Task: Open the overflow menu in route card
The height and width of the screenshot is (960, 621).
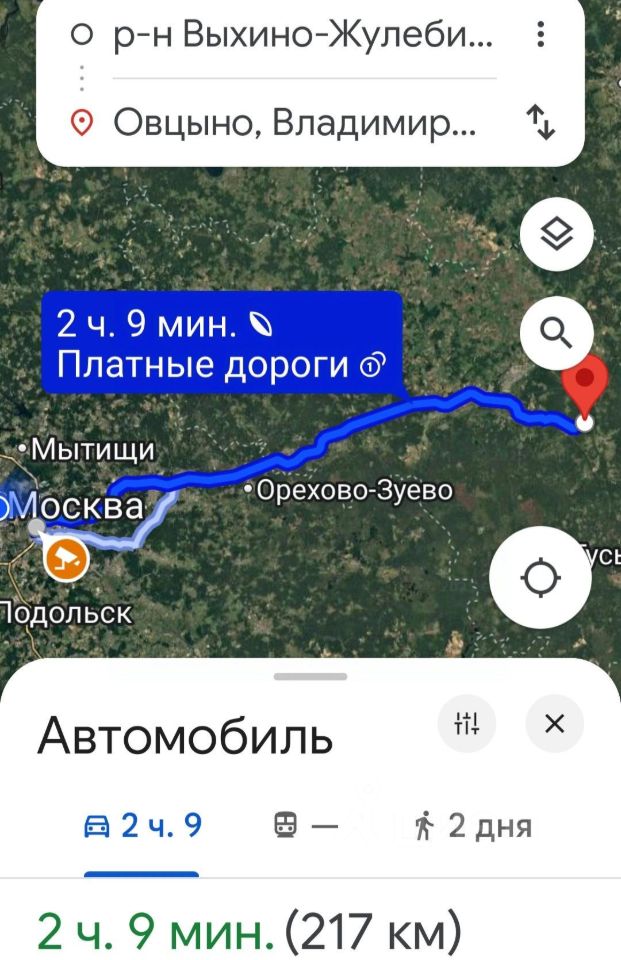Action: coord(540,37)
